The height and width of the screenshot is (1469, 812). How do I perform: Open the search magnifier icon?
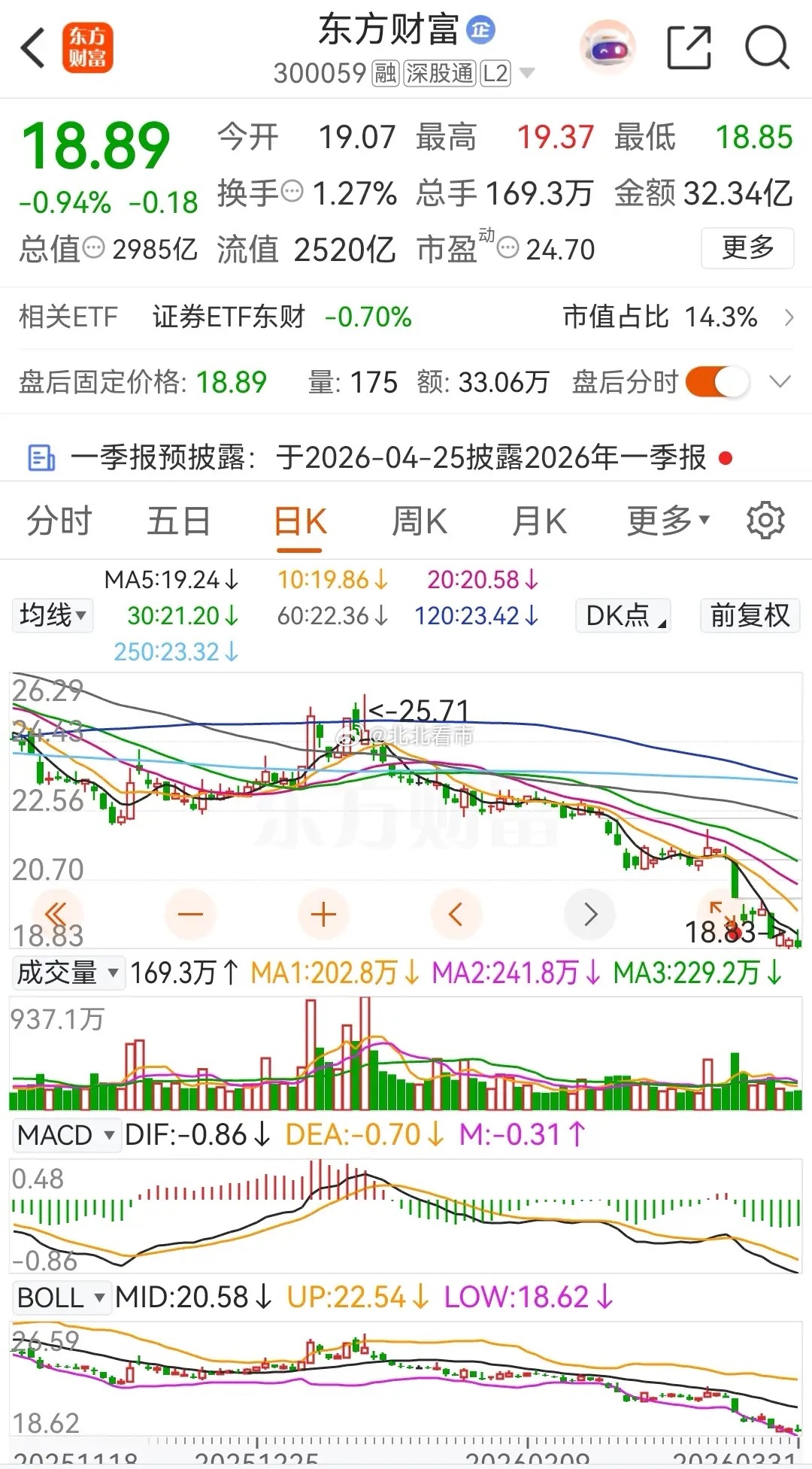point(766,49)
